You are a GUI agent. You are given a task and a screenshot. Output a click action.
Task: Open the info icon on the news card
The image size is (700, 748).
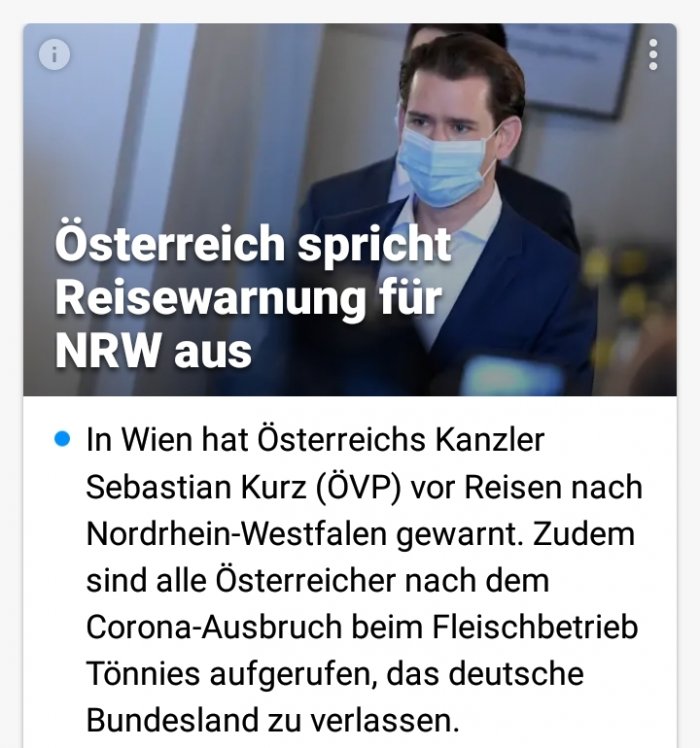pos(54,54)
